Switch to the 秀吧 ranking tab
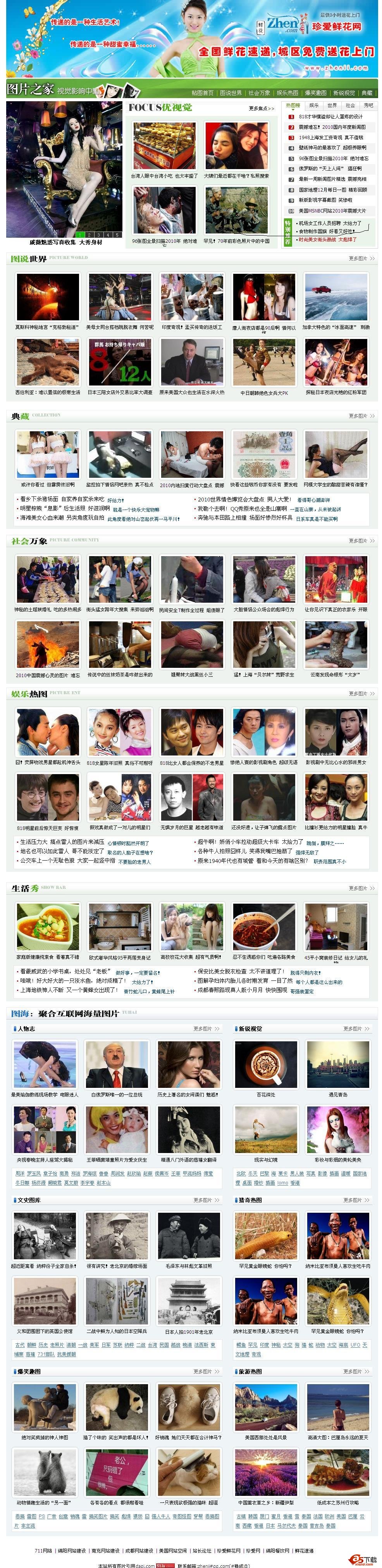Viewport: 382px width, 1568px height. (368, 105)
